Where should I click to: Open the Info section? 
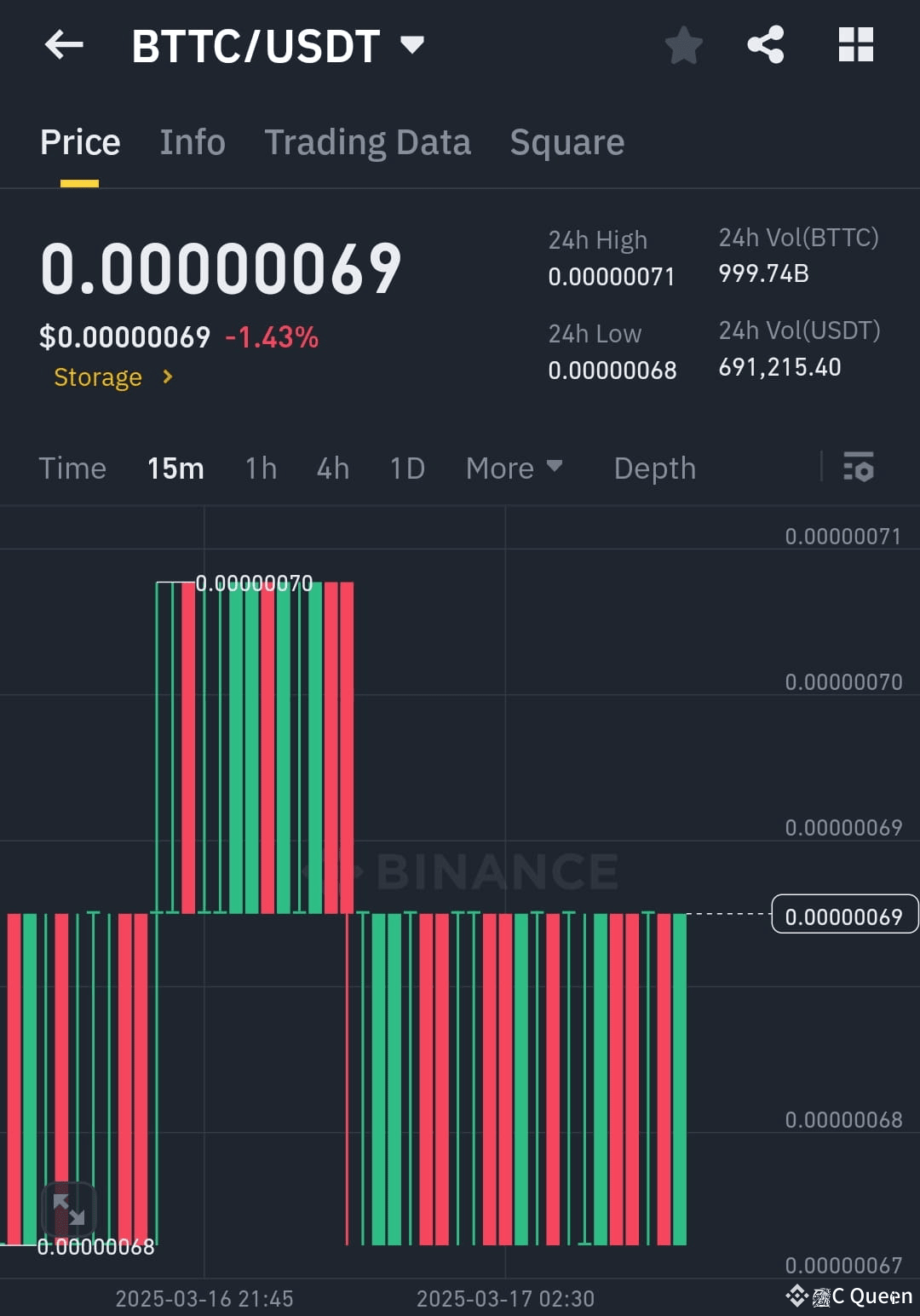192,141
